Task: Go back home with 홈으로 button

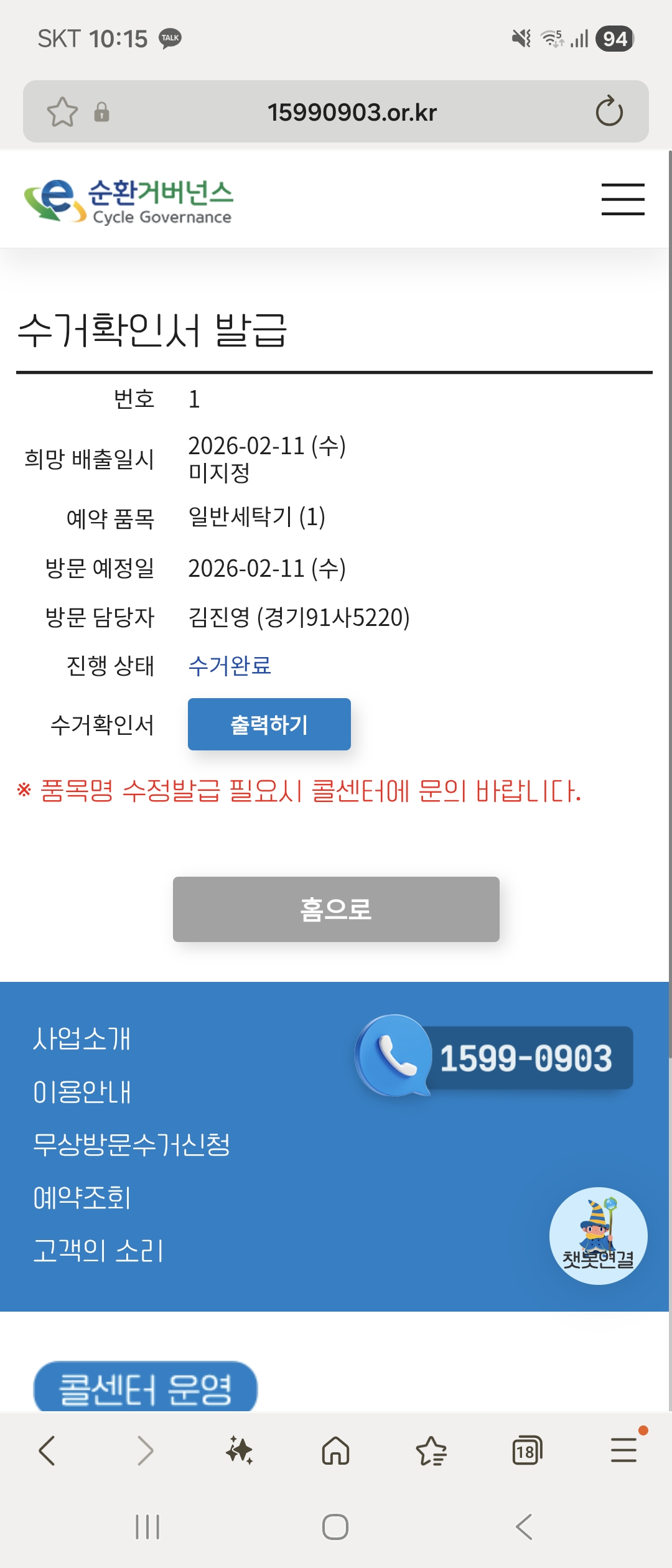Action: tap(336, 909)
